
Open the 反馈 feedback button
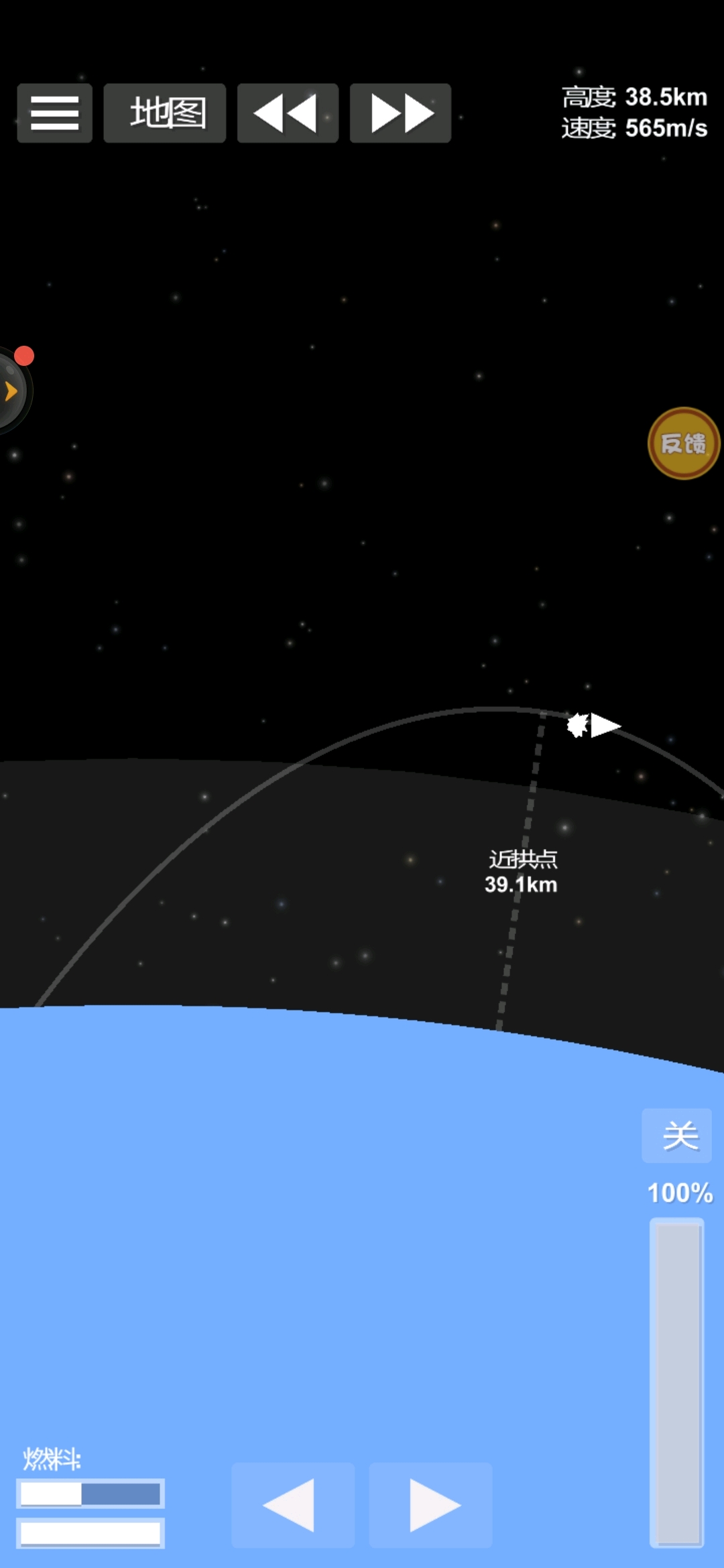pyautogui.click(x=683, y=443)
